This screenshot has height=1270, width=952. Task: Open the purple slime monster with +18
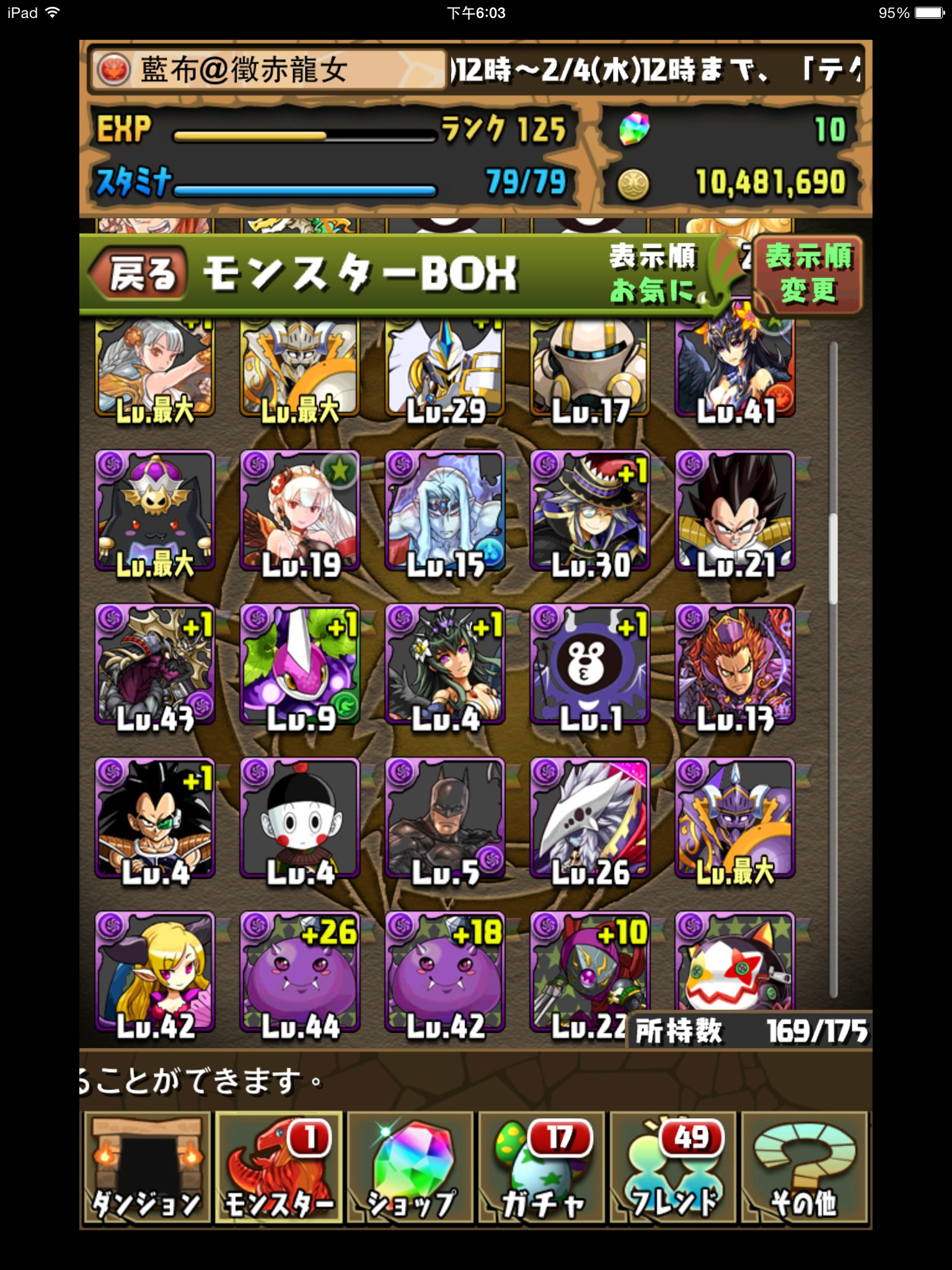pos(445,972)
